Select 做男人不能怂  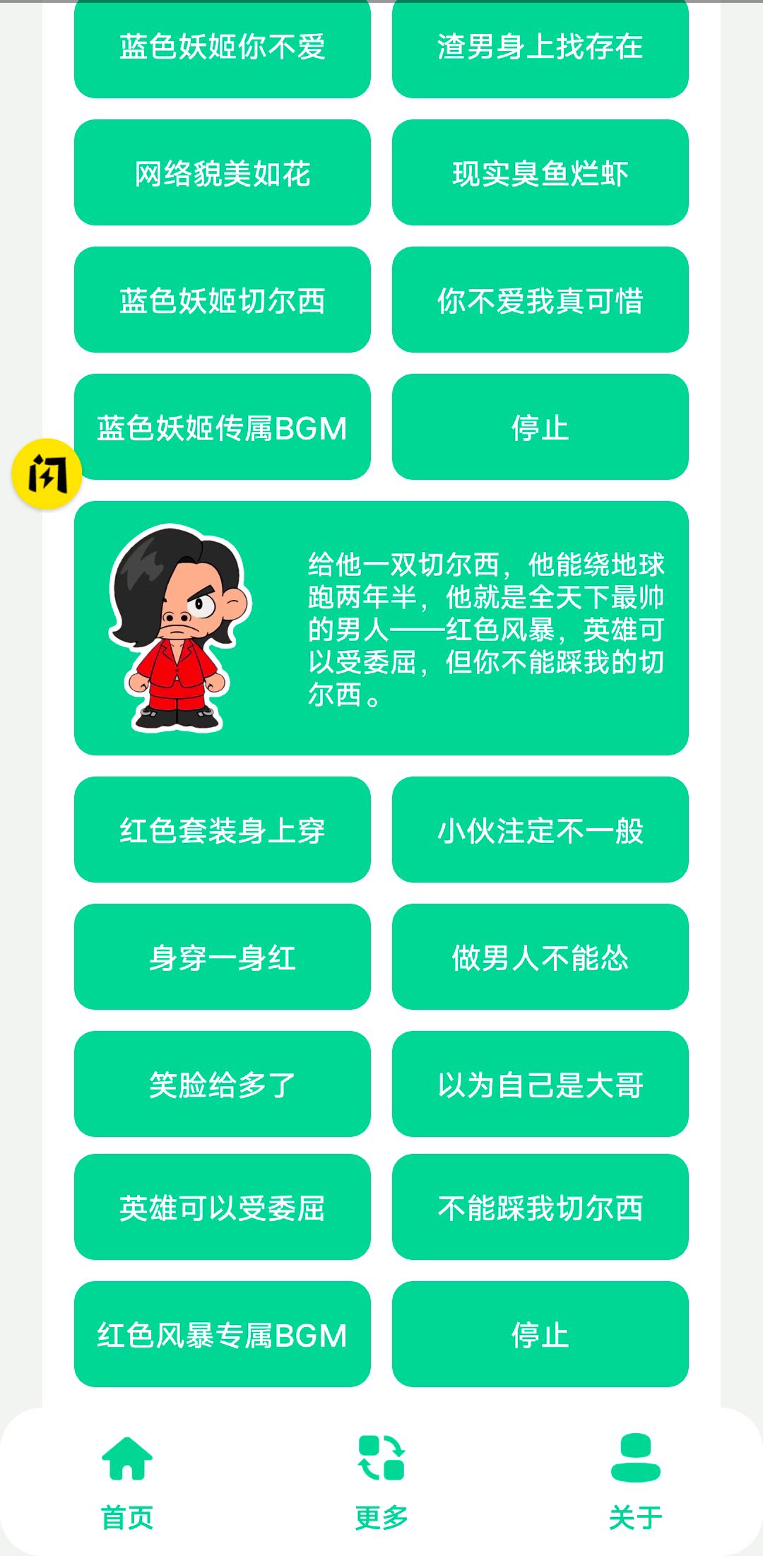tap(540, 959)
